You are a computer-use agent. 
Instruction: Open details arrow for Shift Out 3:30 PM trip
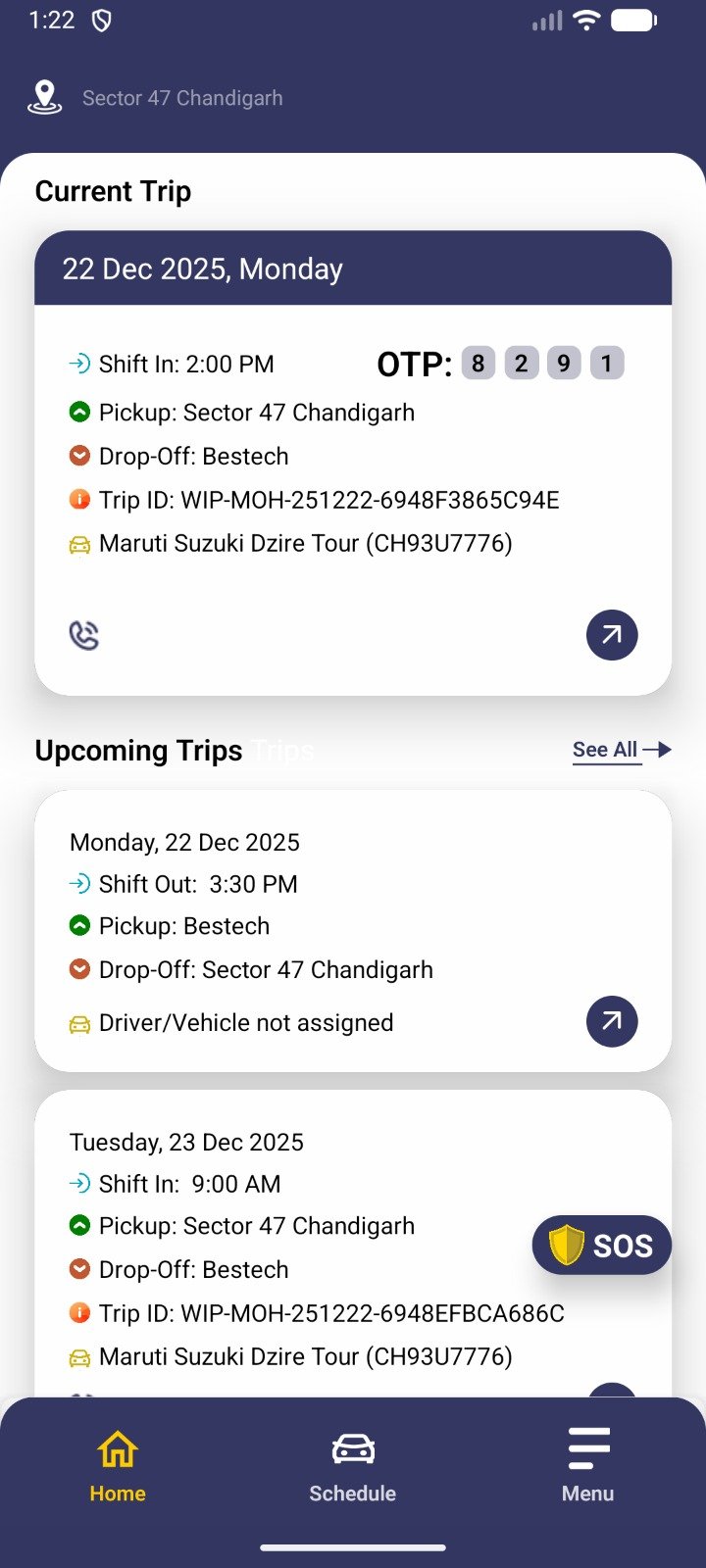pyautogui.click(x=612, y=1022)
